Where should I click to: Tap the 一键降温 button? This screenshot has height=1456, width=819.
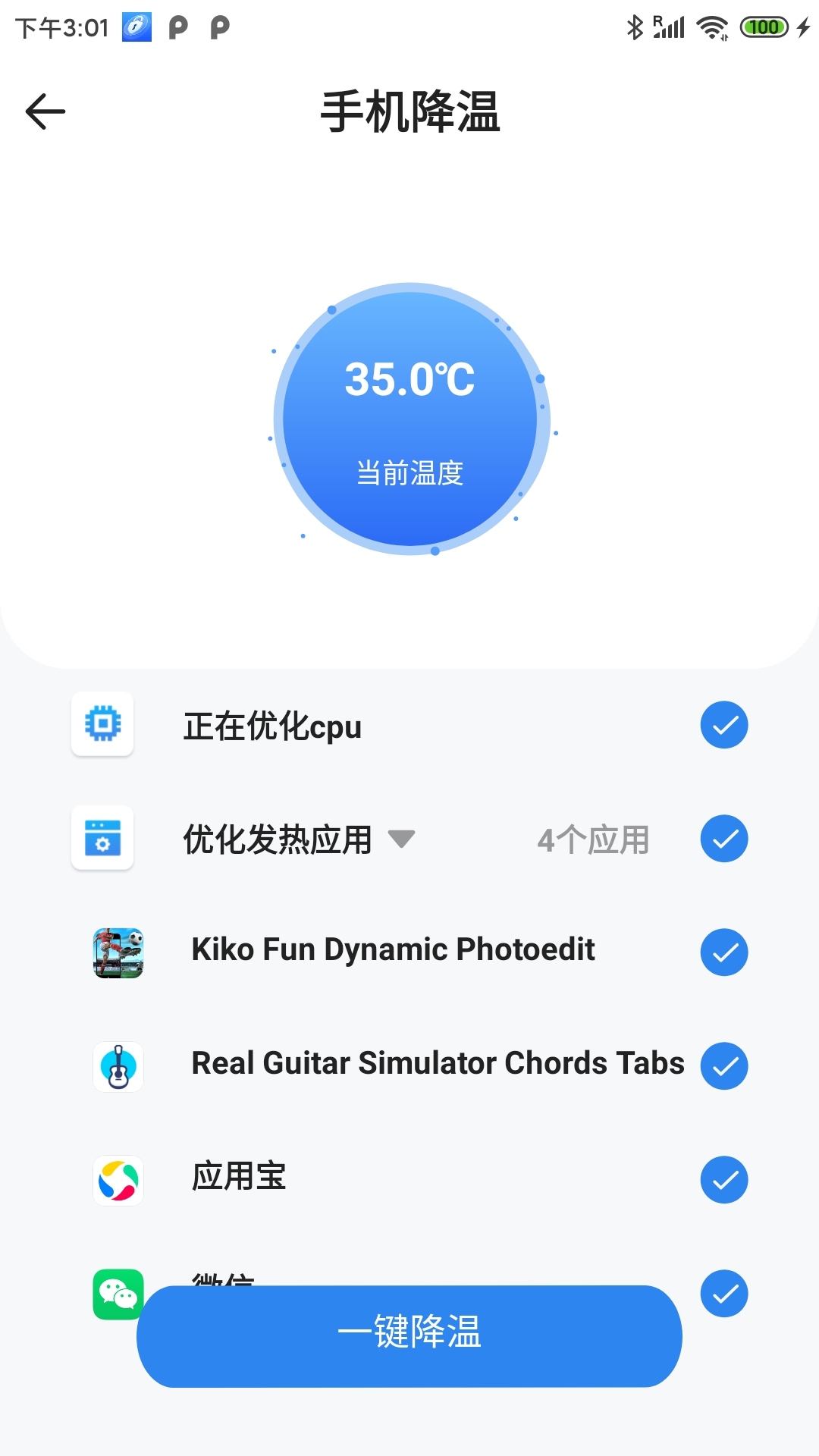[409, 1335]
